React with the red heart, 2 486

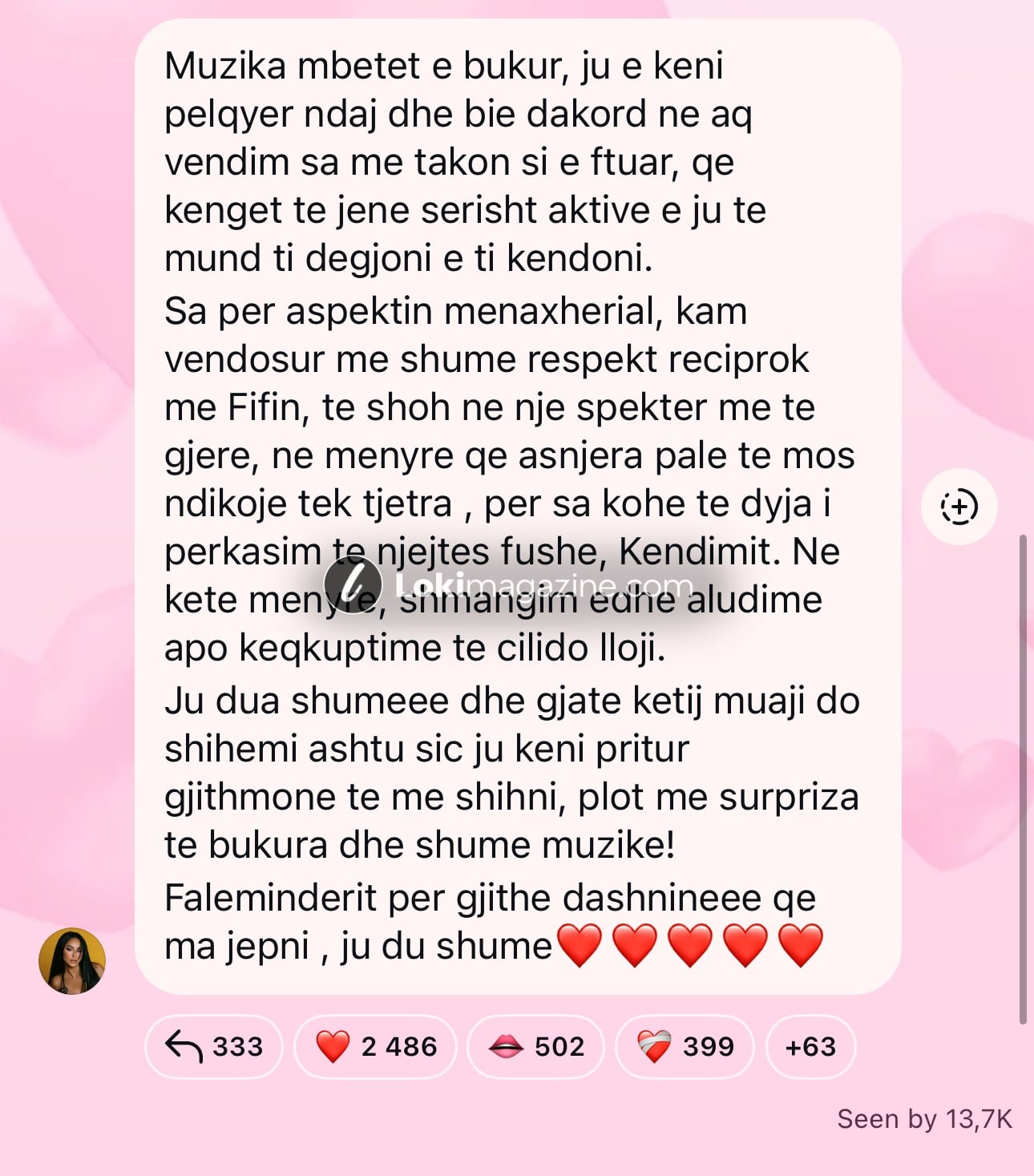pos(375,1046)
